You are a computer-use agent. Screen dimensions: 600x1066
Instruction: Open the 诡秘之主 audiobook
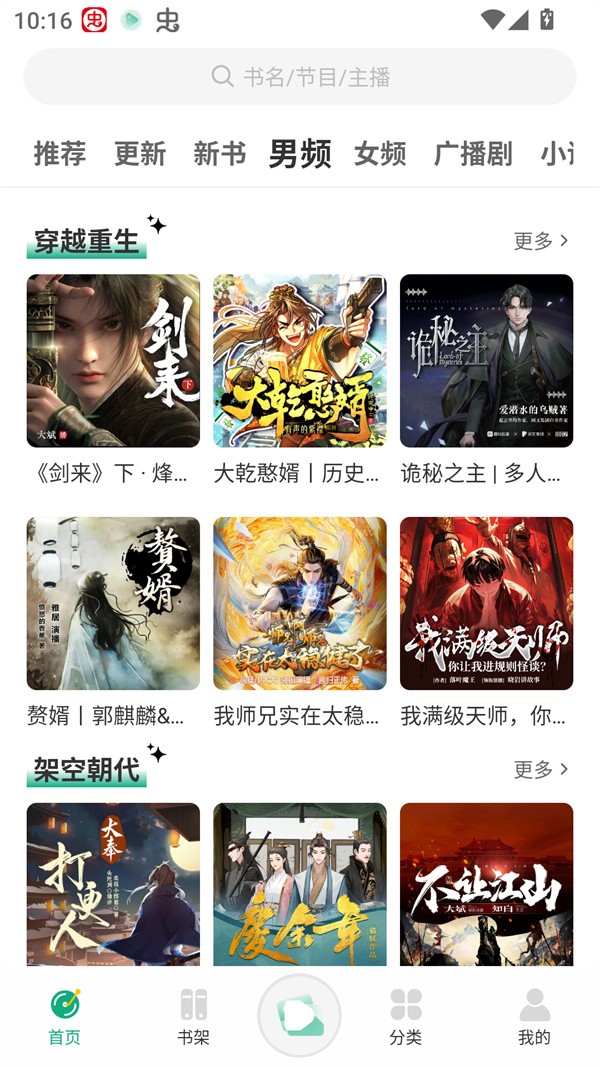click(486, 361)
